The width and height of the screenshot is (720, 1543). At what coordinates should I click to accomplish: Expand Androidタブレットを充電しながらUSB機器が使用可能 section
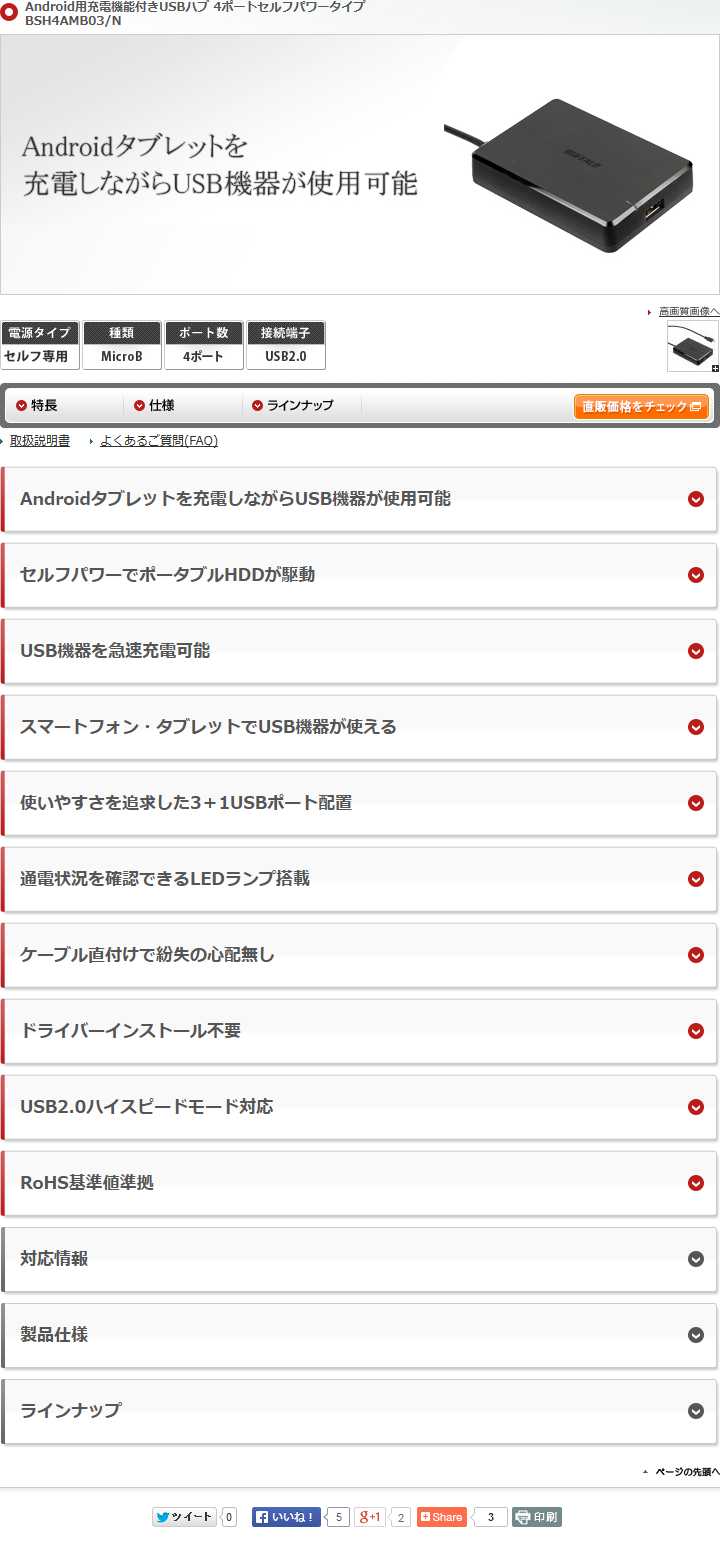(x=359, y=499)
